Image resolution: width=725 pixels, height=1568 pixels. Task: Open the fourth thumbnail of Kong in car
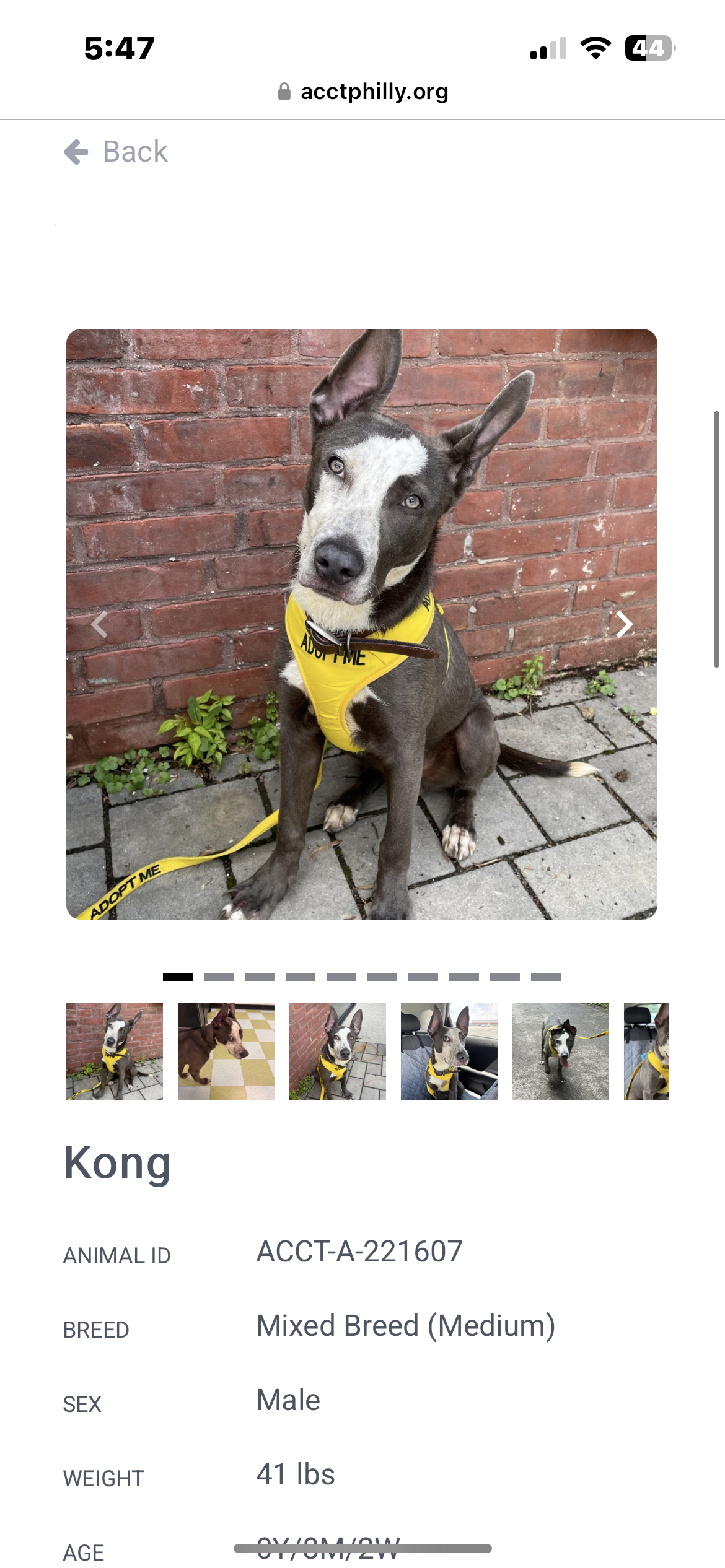[449, 1052]
